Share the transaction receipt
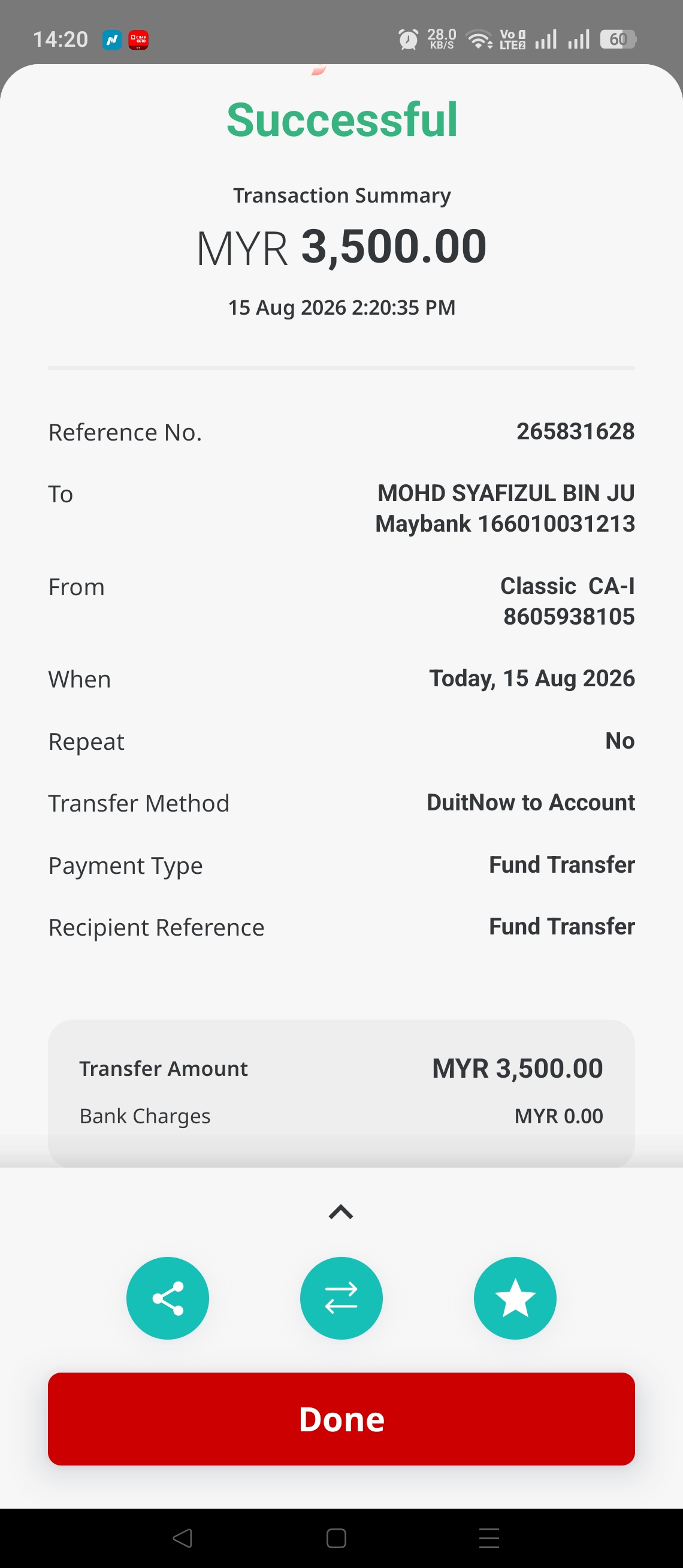The width and height of the screenshot is (683, 1568). pos(167,1298)
